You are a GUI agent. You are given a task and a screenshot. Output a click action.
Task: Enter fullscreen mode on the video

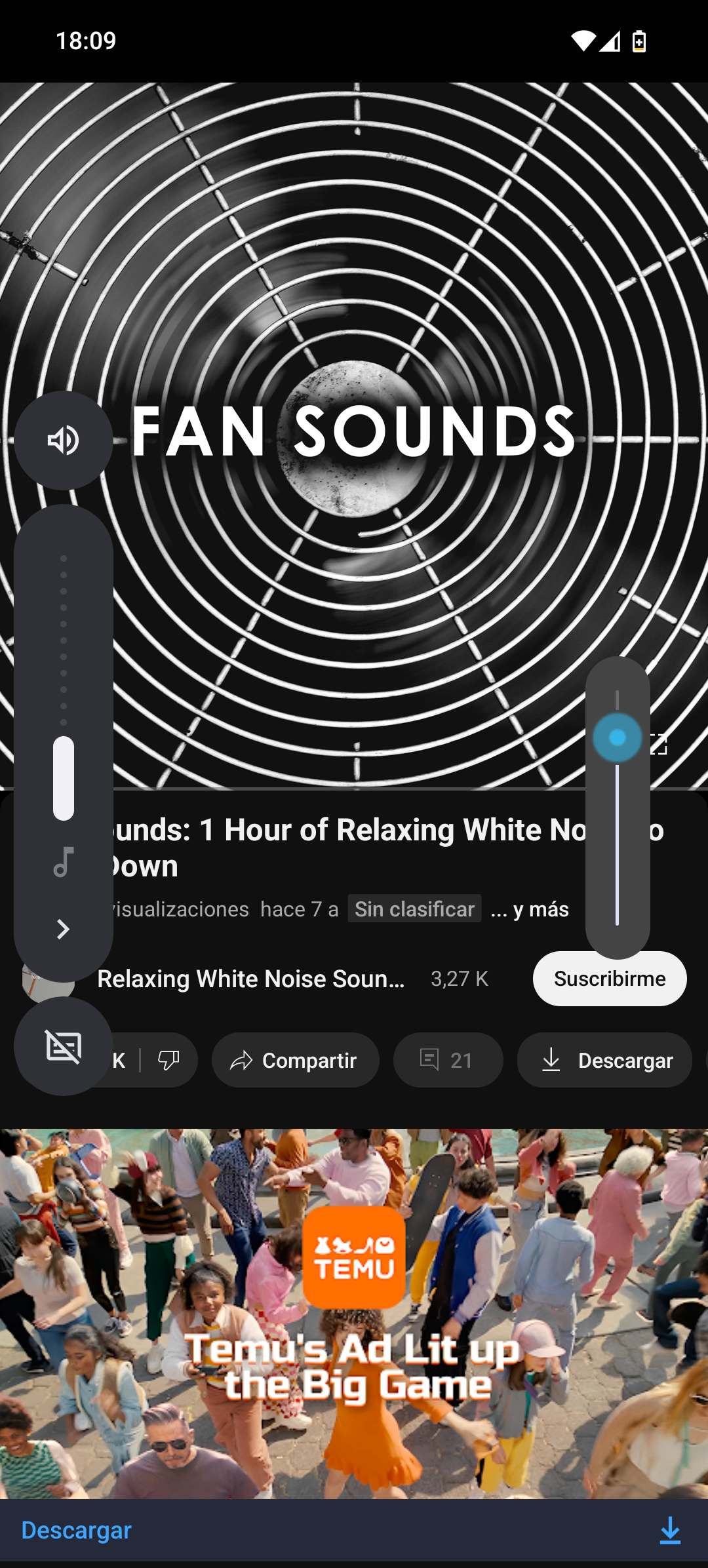[x=659, y=745]
